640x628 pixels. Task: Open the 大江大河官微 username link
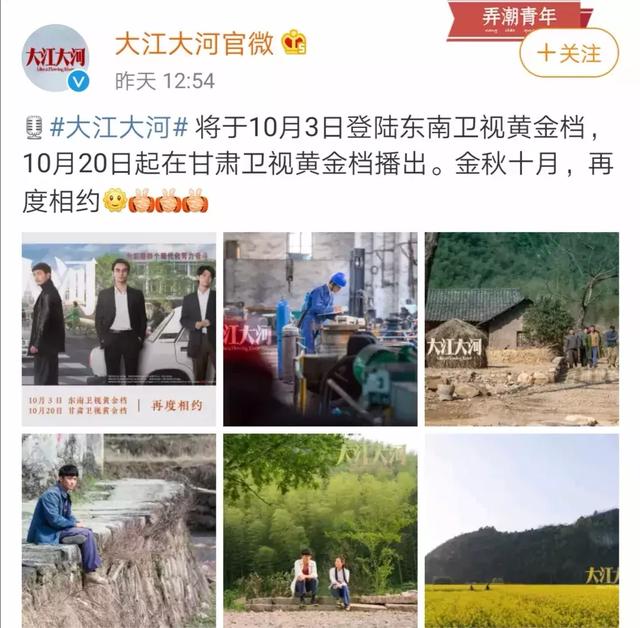pyautogui.click(x=194, y=44)
